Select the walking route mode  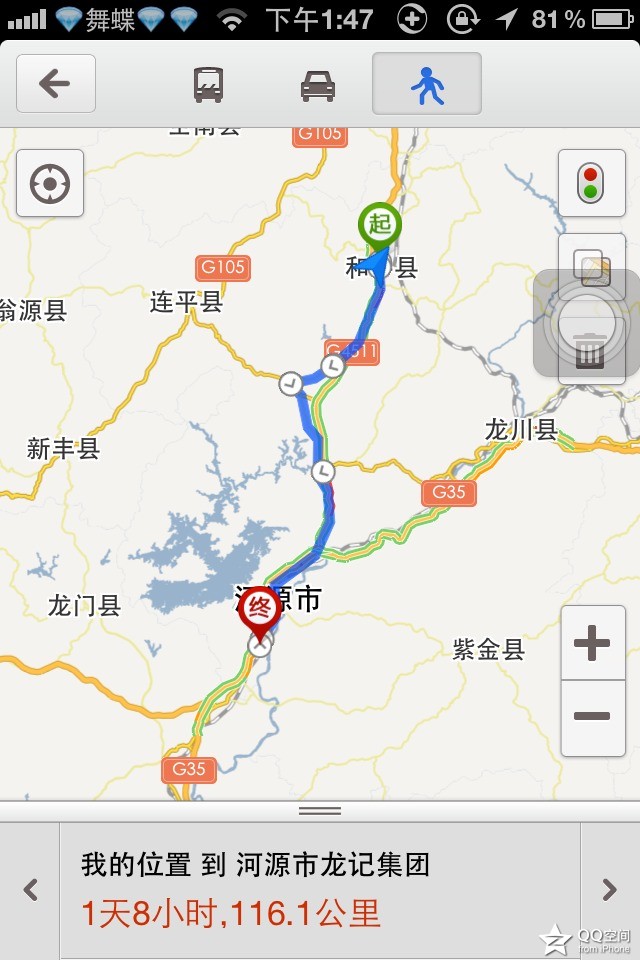[427, 84]
